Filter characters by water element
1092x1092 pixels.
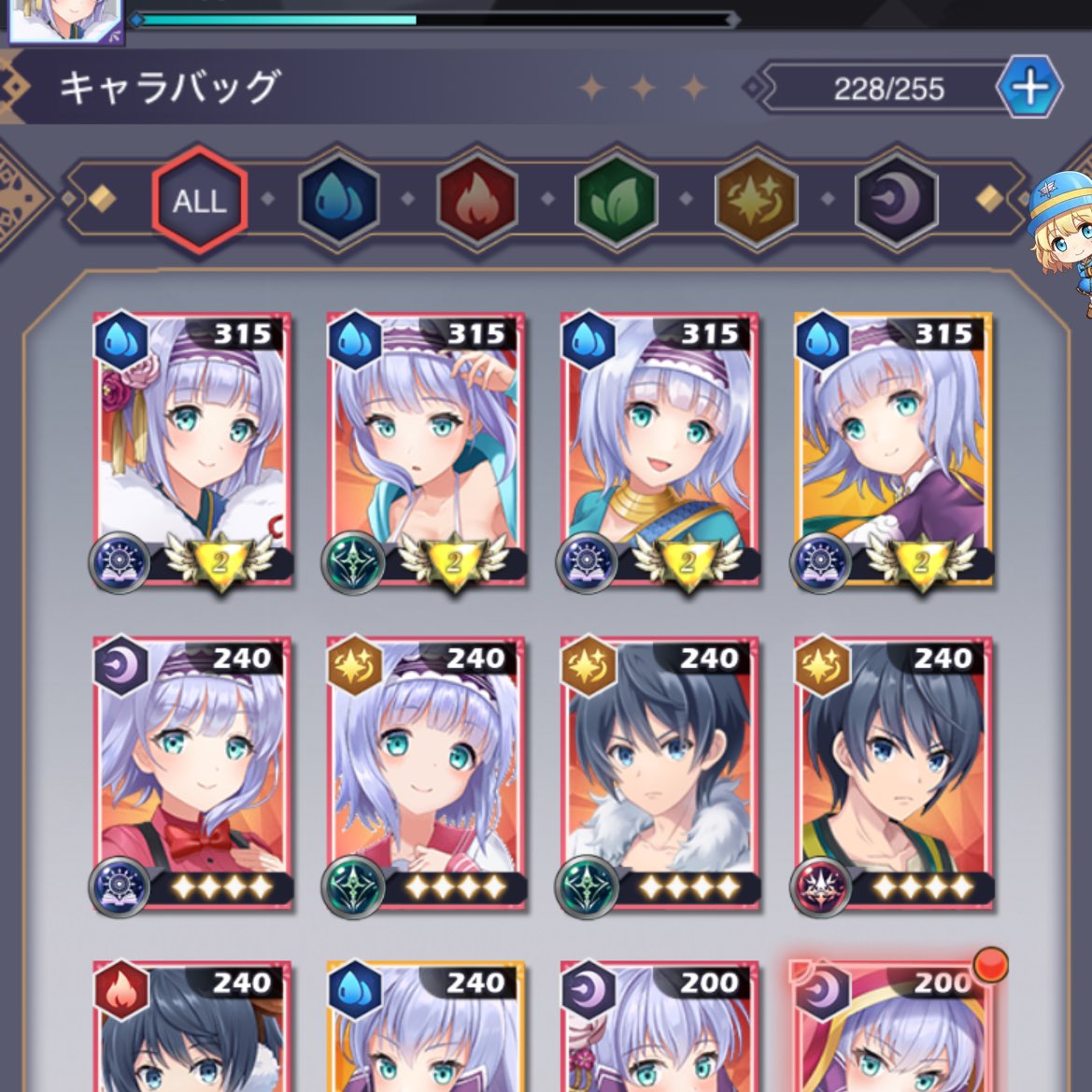click(338, 200)
